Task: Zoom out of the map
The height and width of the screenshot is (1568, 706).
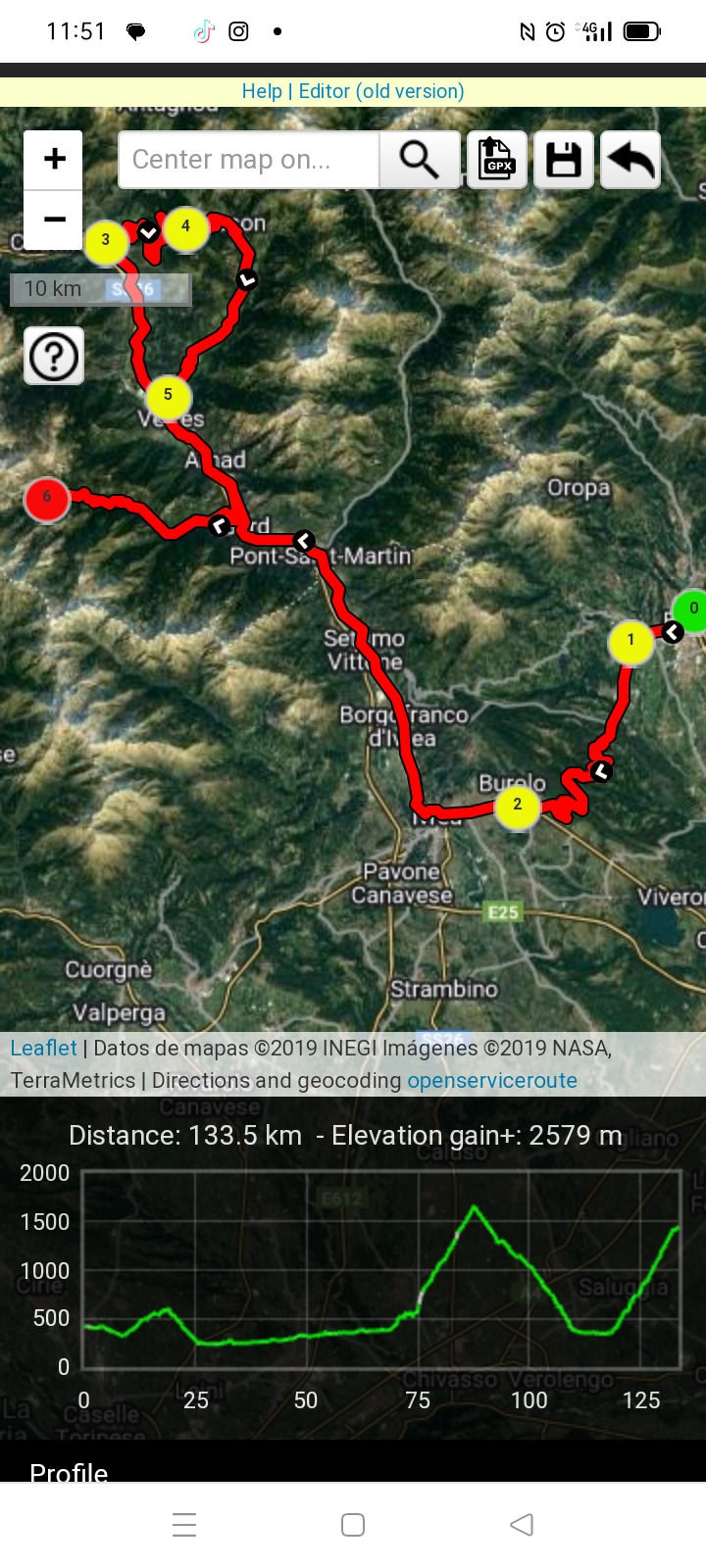Action: click(x=54, y=220)
